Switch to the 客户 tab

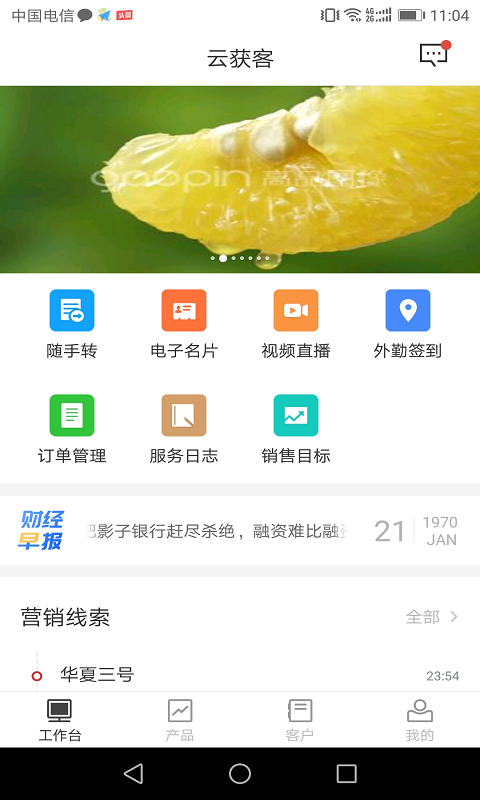(299, 720)
